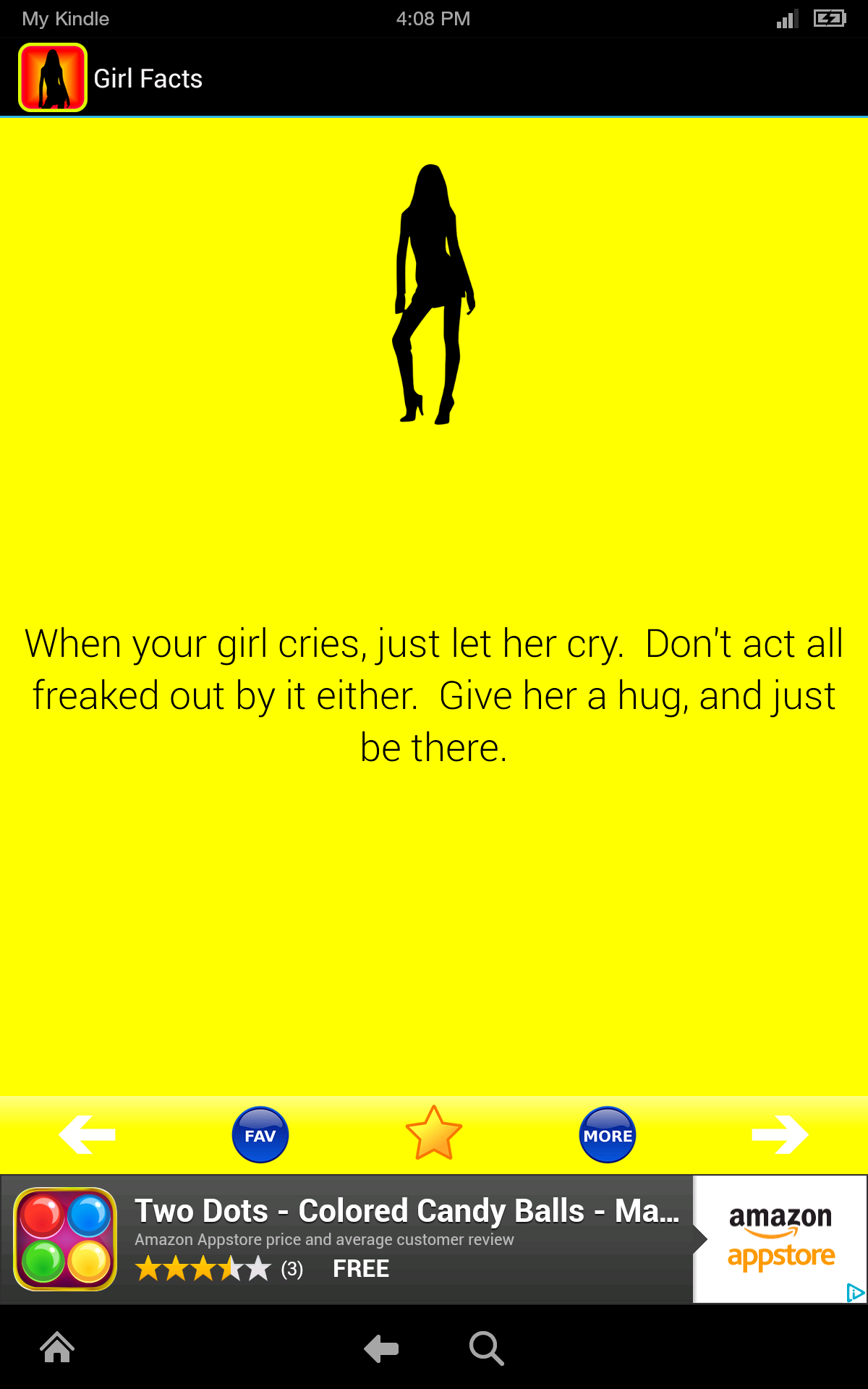Viewport: 868px width, 1389px height.
Task: Open the Kindle search magnifier
Action: pyautogui.click(x=486, y=1348)
